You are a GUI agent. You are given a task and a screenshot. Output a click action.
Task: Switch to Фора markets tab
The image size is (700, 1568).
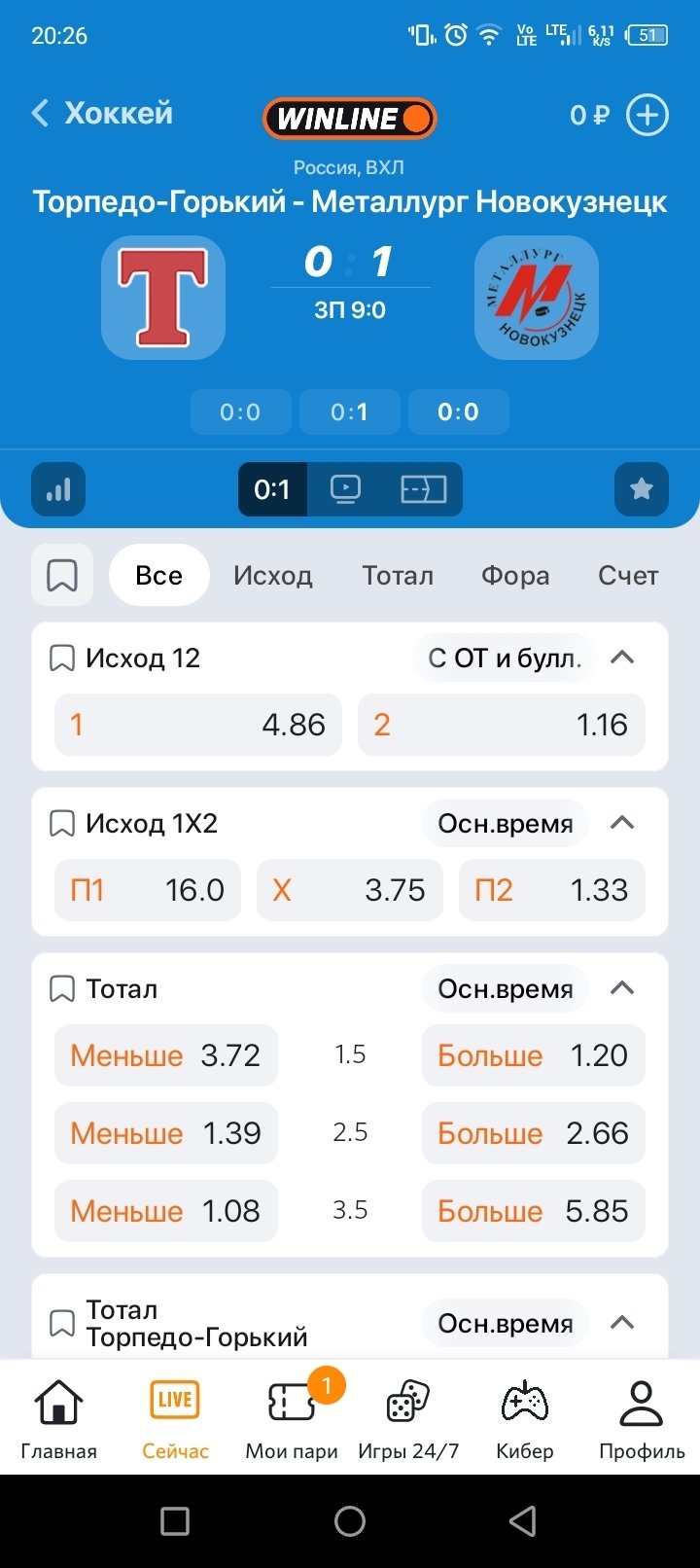click(514, 575)
